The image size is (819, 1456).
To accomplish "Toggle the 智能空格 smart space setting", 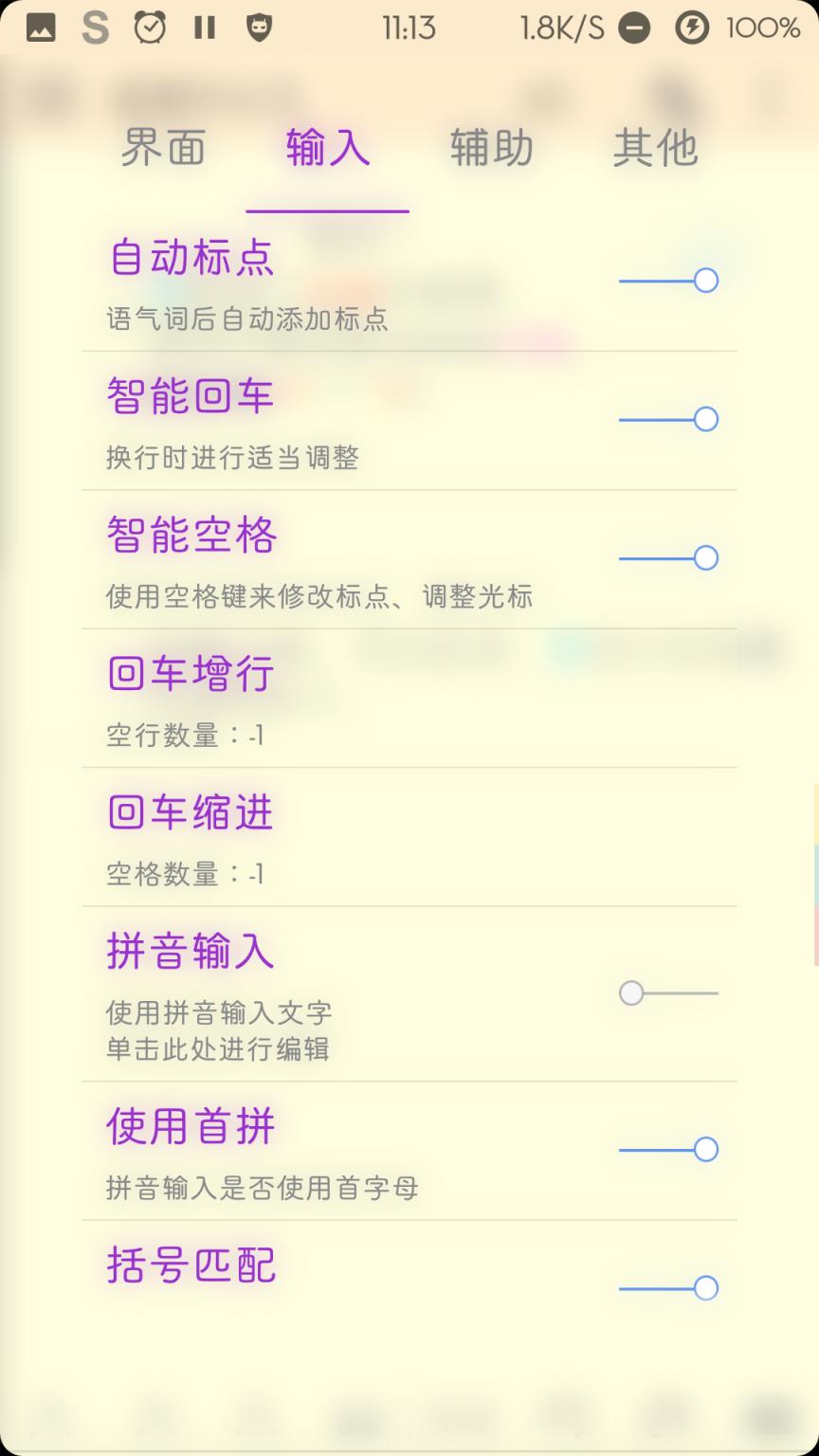I will [705, 557].
